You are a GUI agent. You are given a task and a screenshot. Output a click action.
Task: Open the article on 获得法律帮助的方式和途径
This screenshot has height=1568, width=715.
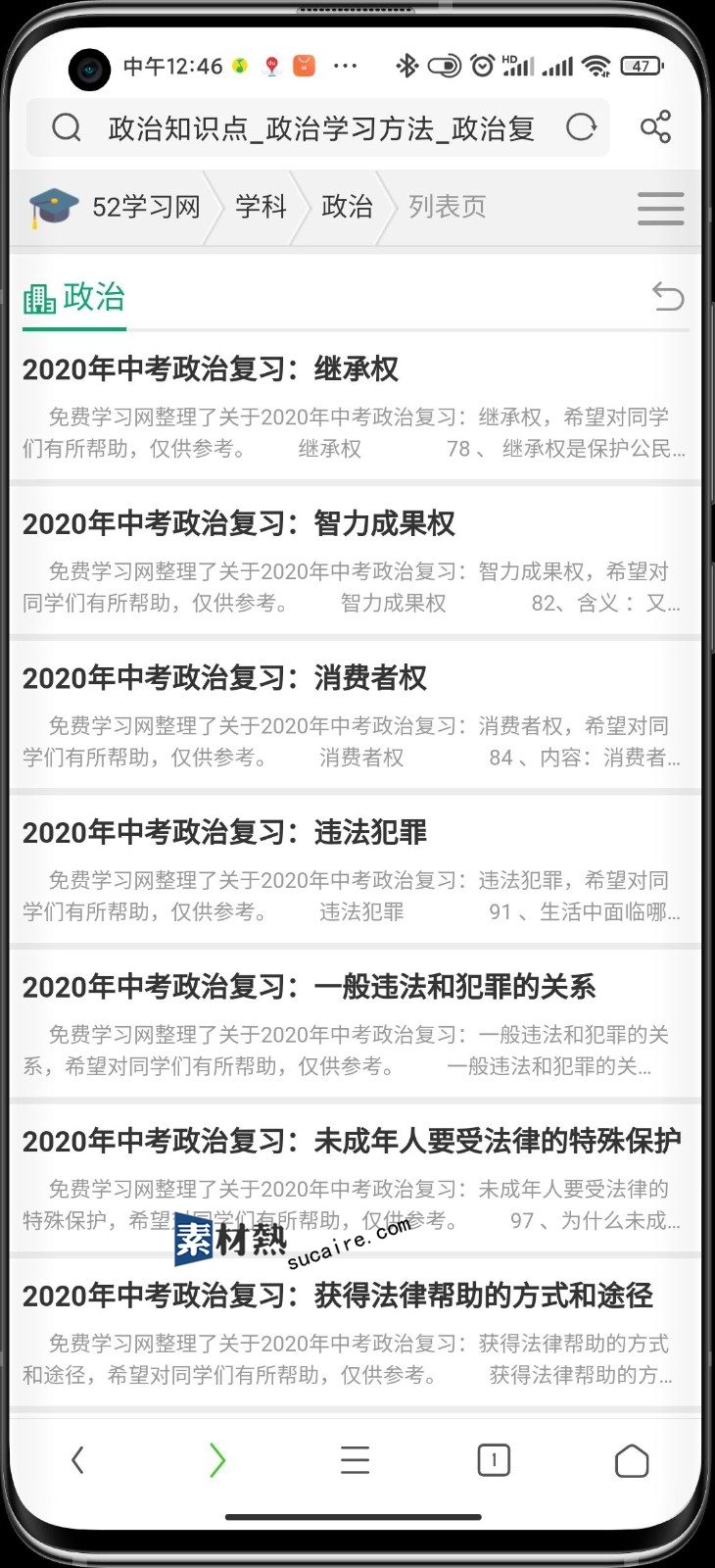pyautogui.click(x=337, y=1296)
